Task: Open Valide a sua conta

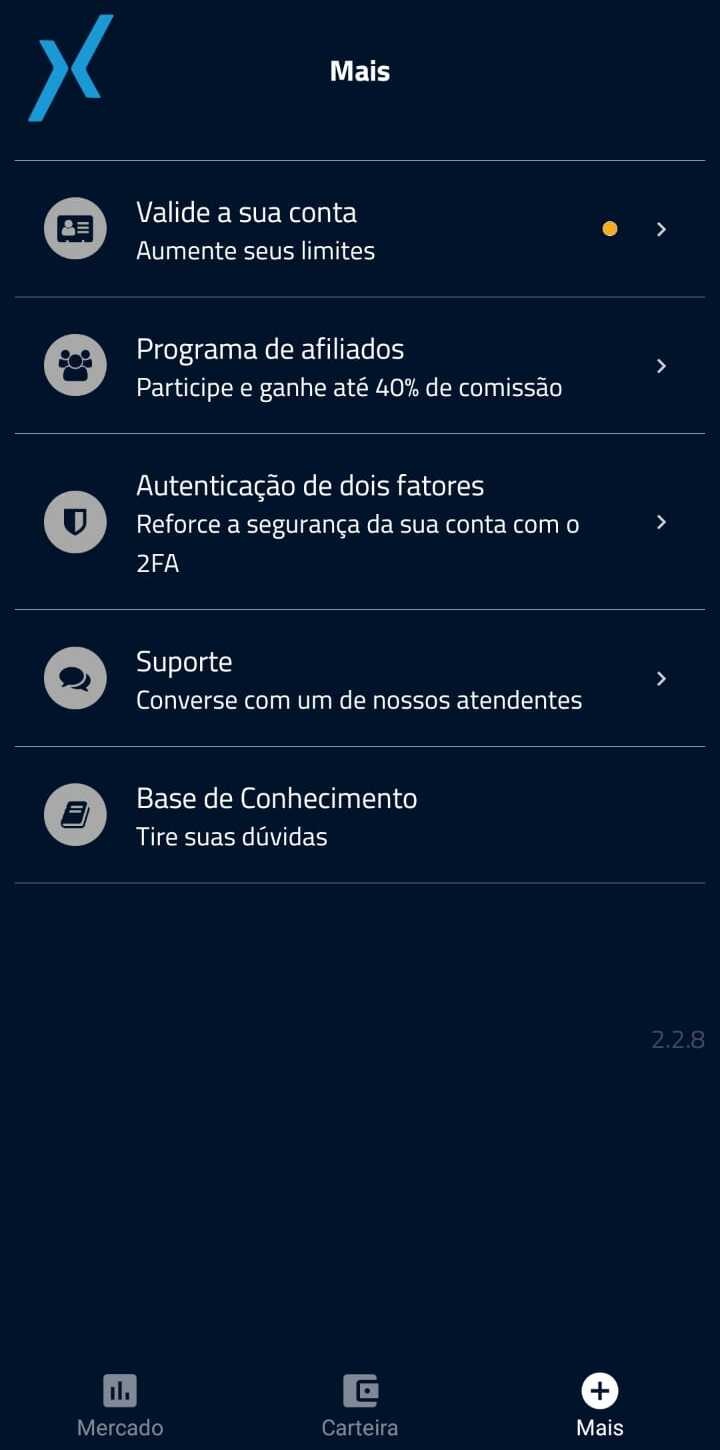Action: coord(360,229)
